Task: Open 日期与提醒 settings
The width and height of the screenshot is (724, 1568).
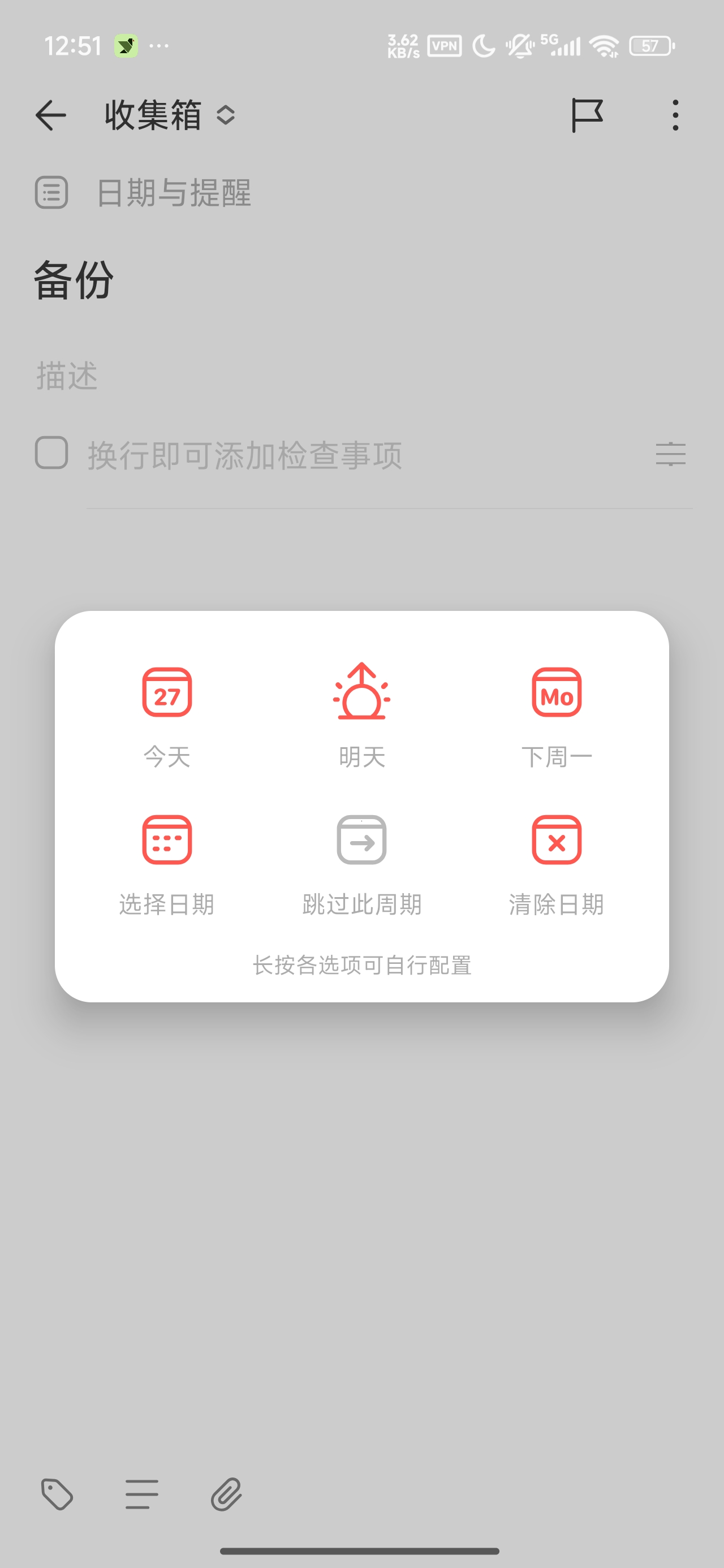Action: (x=174, y=193)
